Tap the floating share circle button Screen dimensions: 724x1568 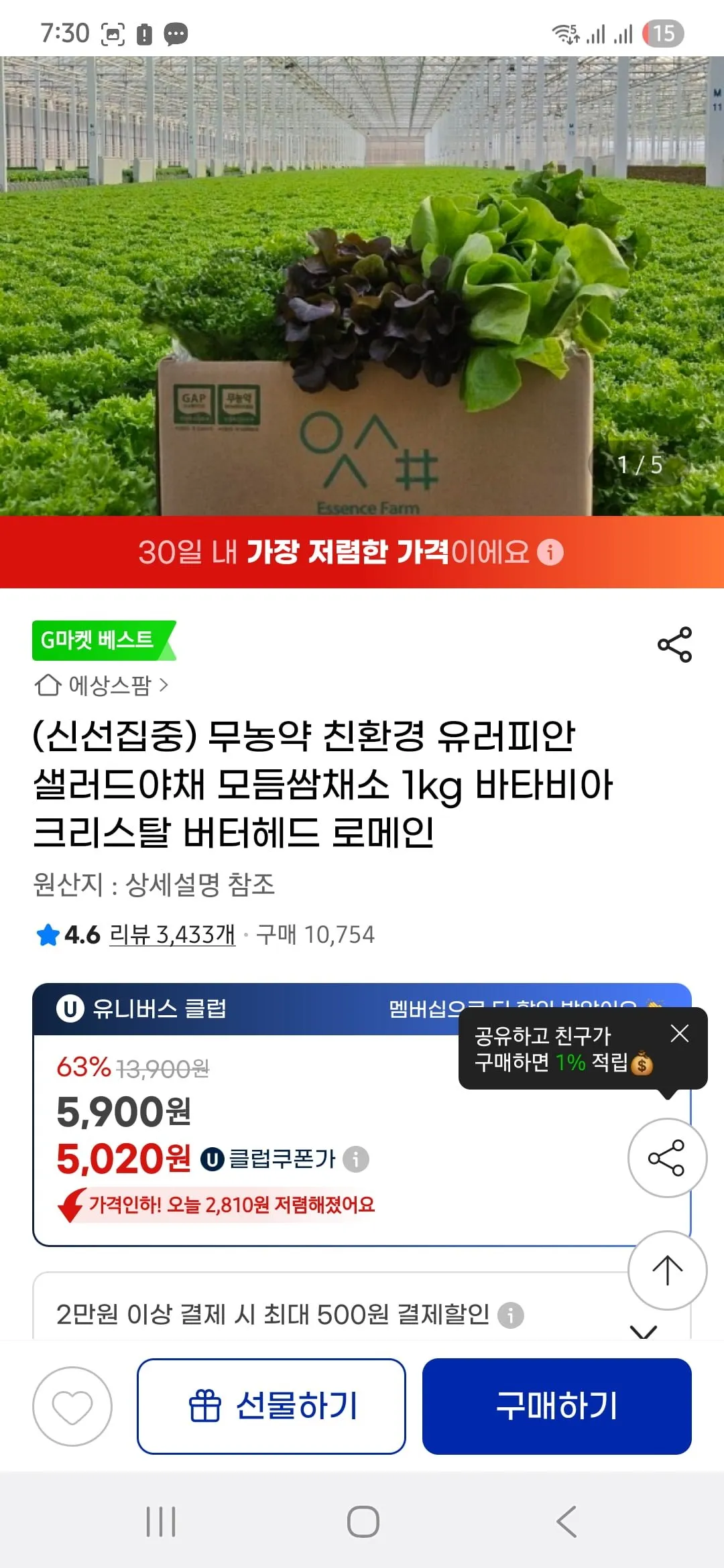(666, 1158)
